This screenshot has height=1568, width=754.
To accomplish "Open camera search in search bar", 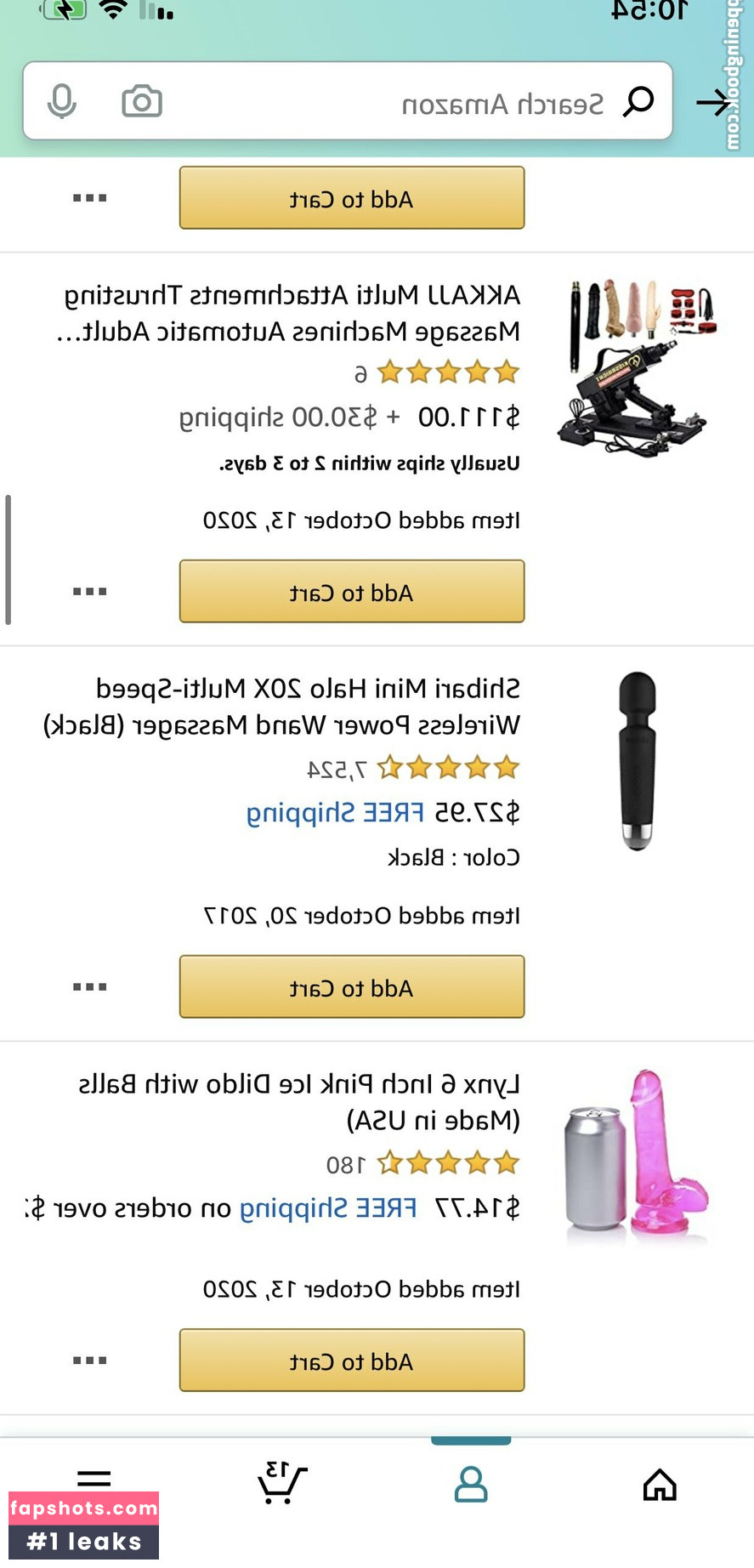I will (142, 102).
